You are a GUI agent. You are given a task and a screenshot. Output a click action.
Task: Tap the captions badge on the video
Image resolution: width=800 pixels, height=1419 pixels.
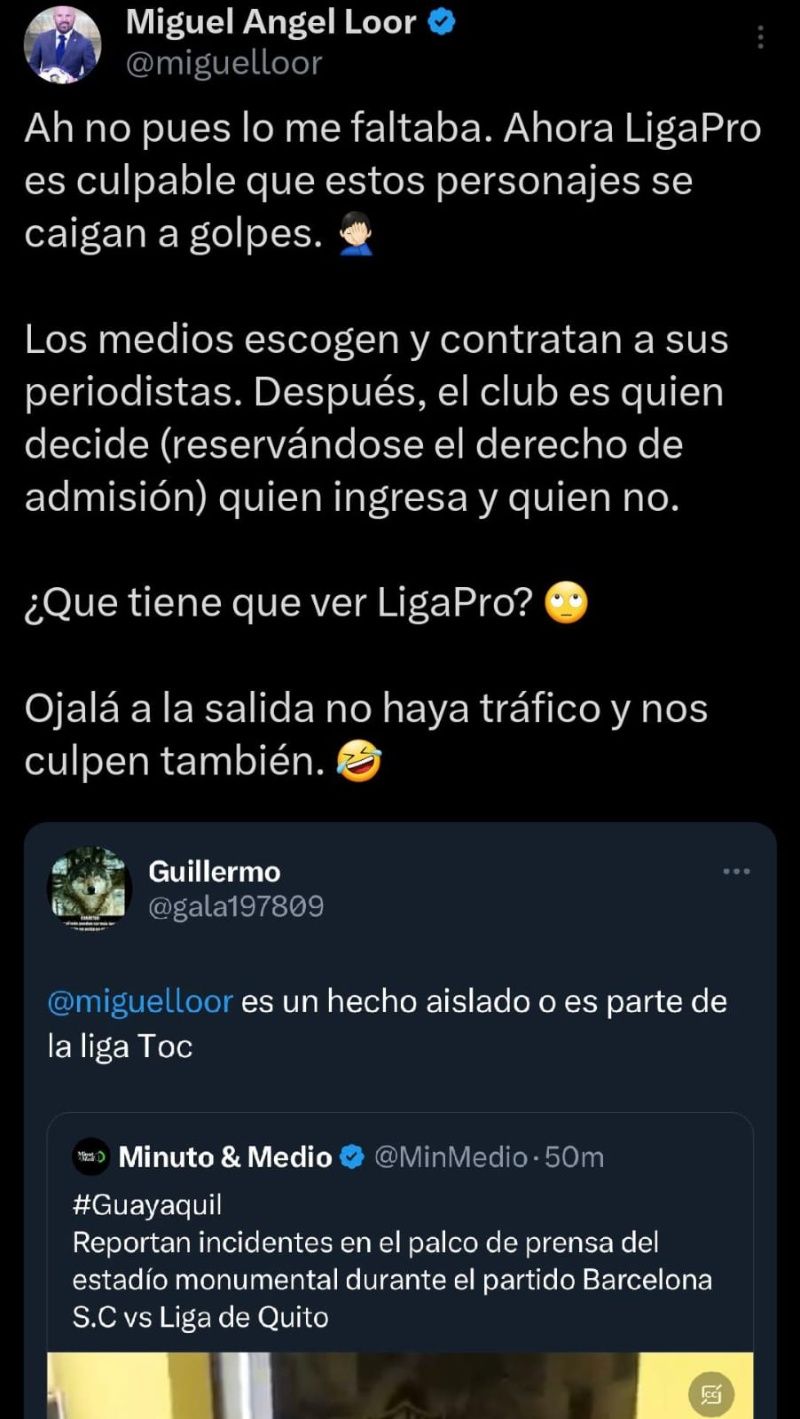coord(712,1394)
